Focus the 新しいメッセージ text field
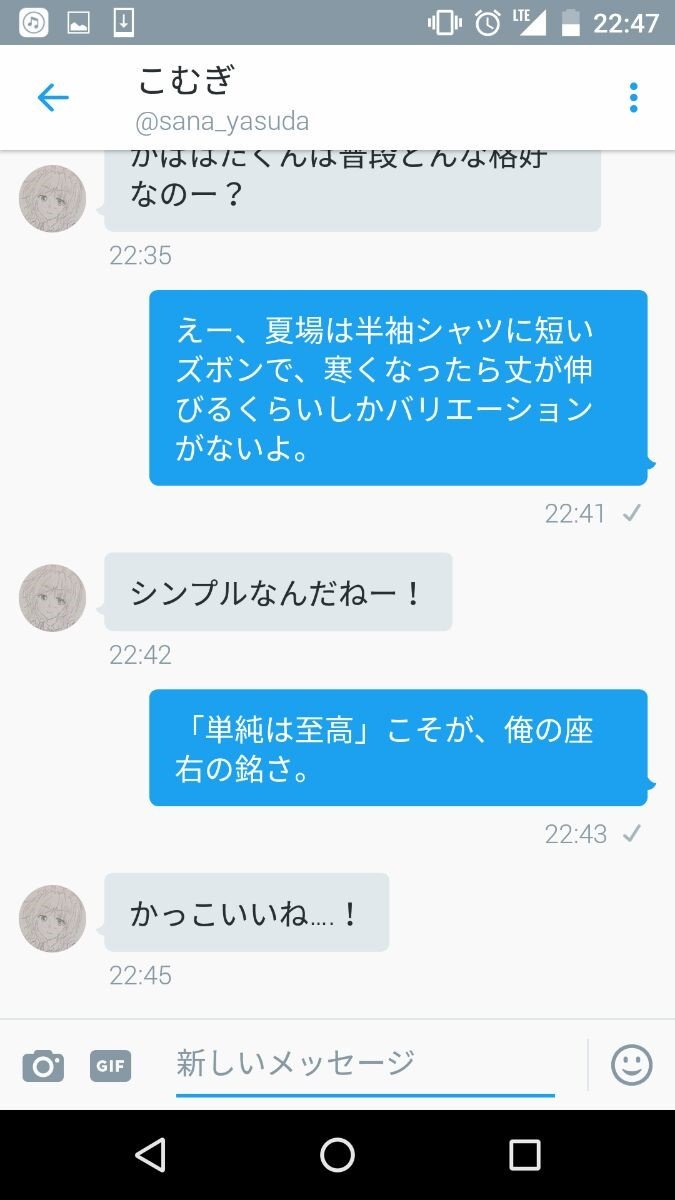The width and height of the screenshot is (675, 1200). click(365, 1064)
